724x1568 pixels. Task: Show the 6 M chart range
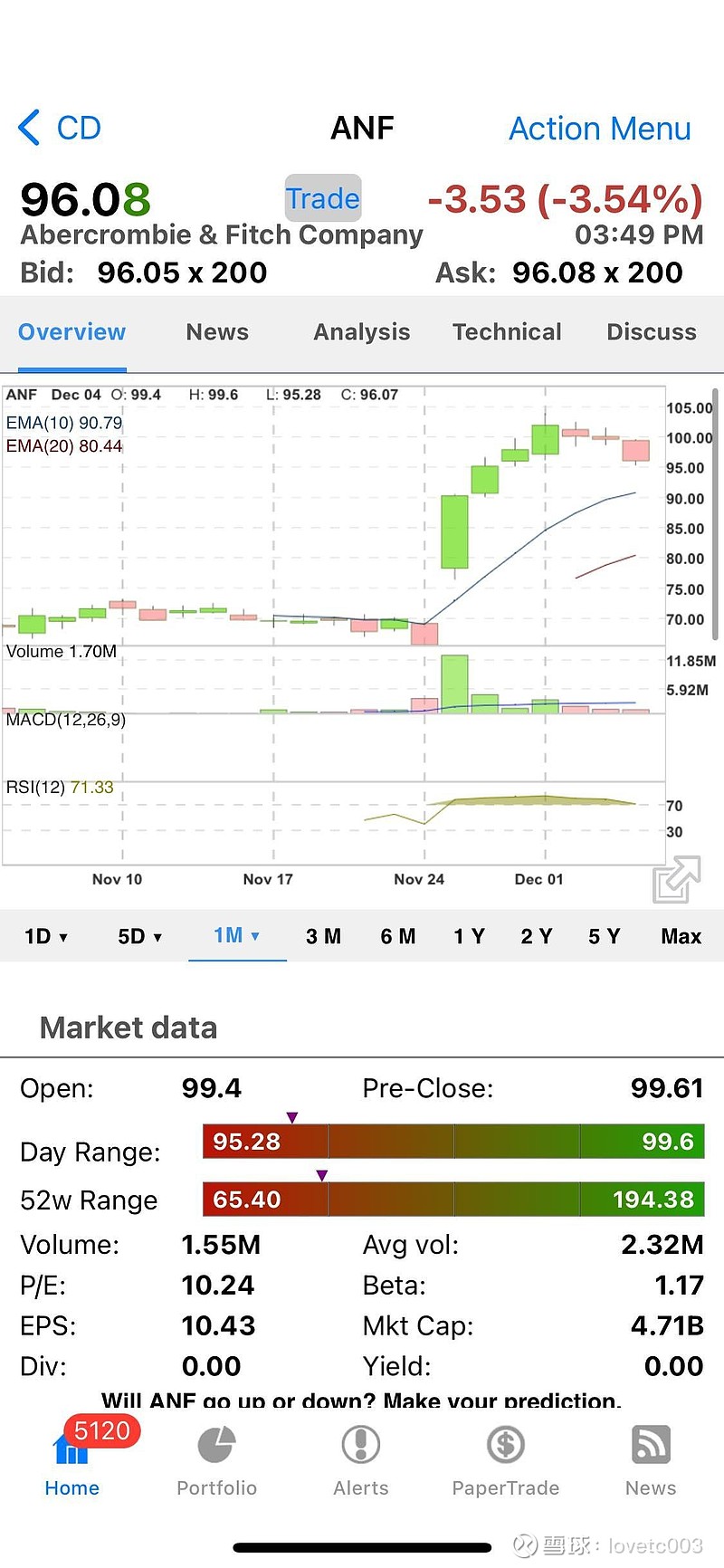tap(398, 936)
